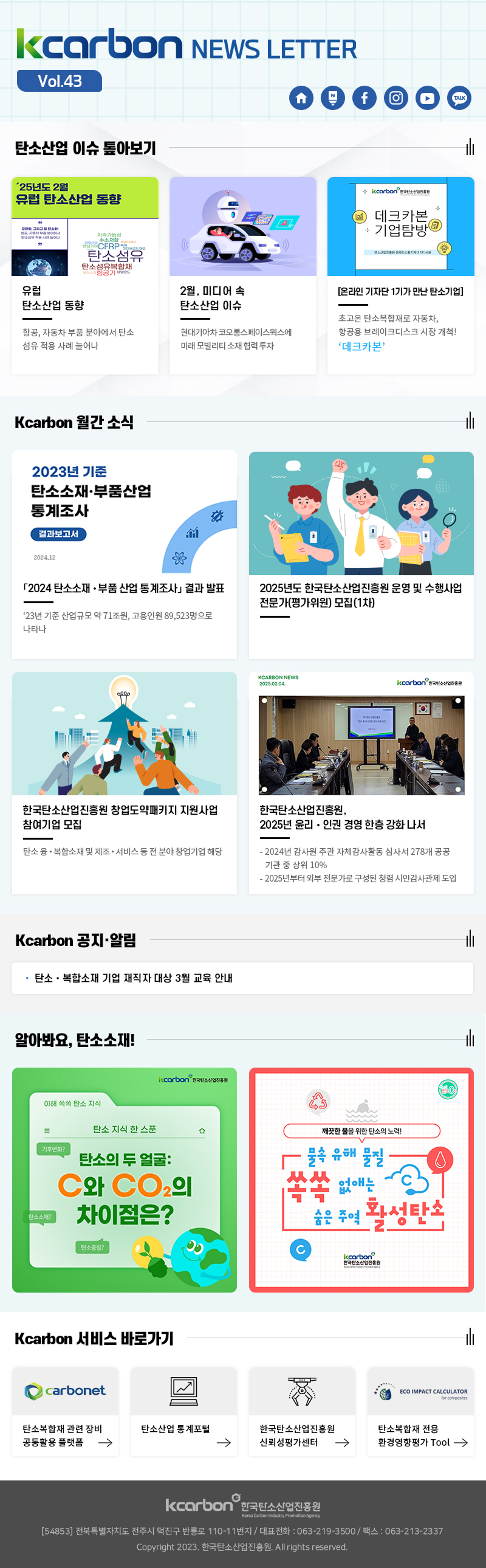Open the 환경영향평가 Tool shortcut
The height and width of the screenshot is (1568, 486).
[420, 1411]
